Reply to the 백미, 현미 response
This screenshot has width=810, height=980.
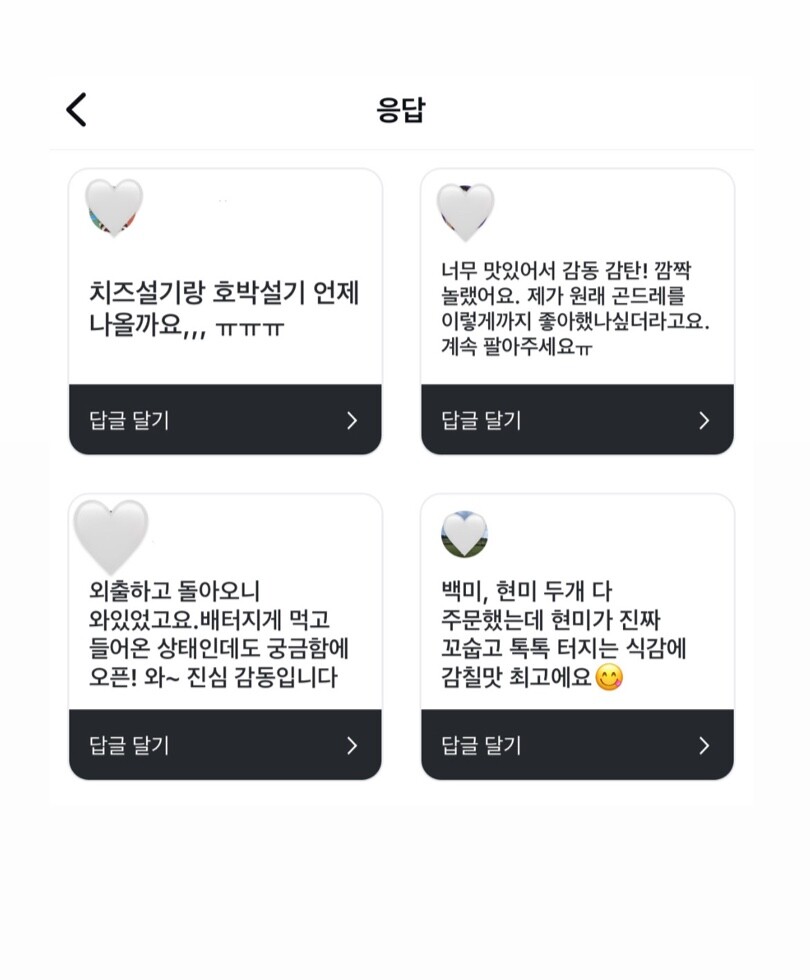[577, 744]
